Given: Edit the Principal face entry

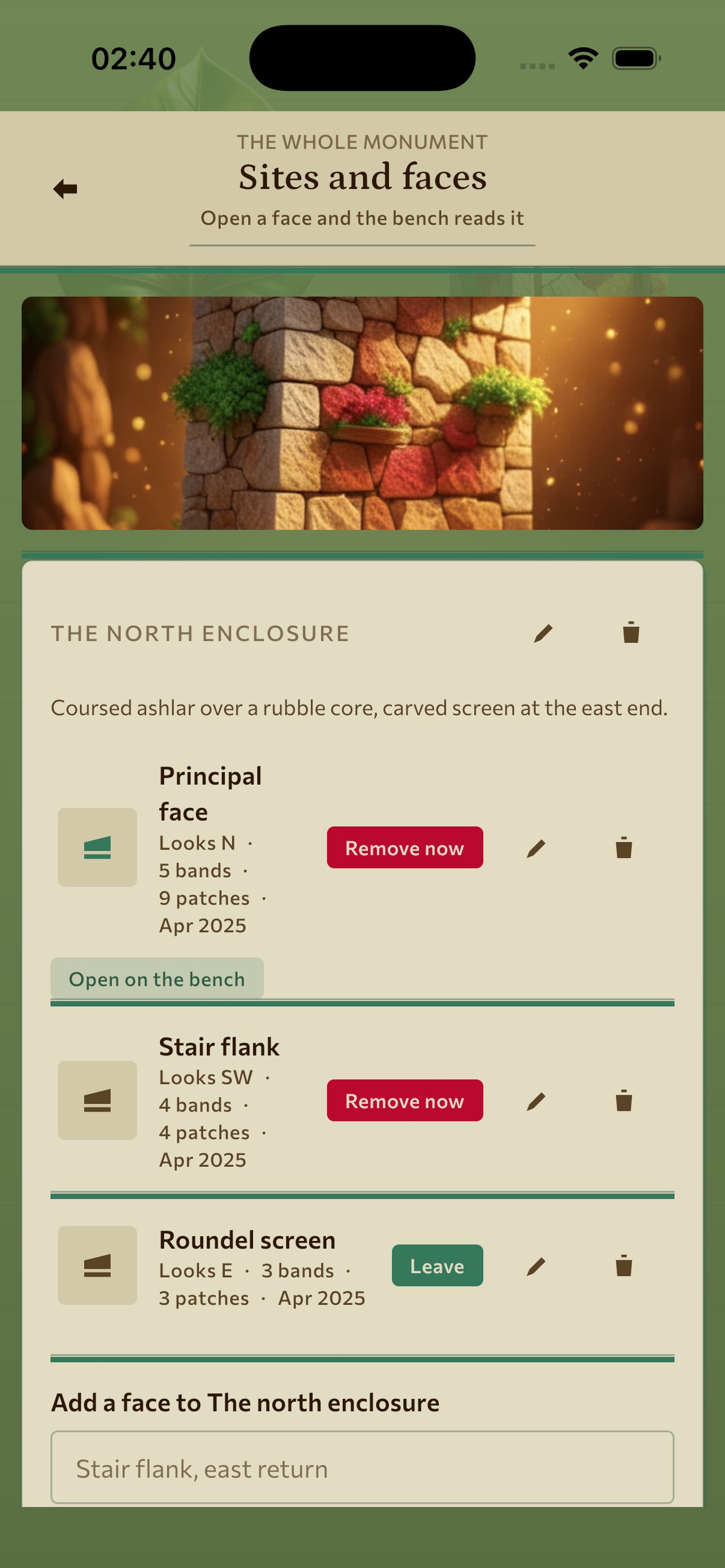Looking at the screenshot, I should [536, 847].
